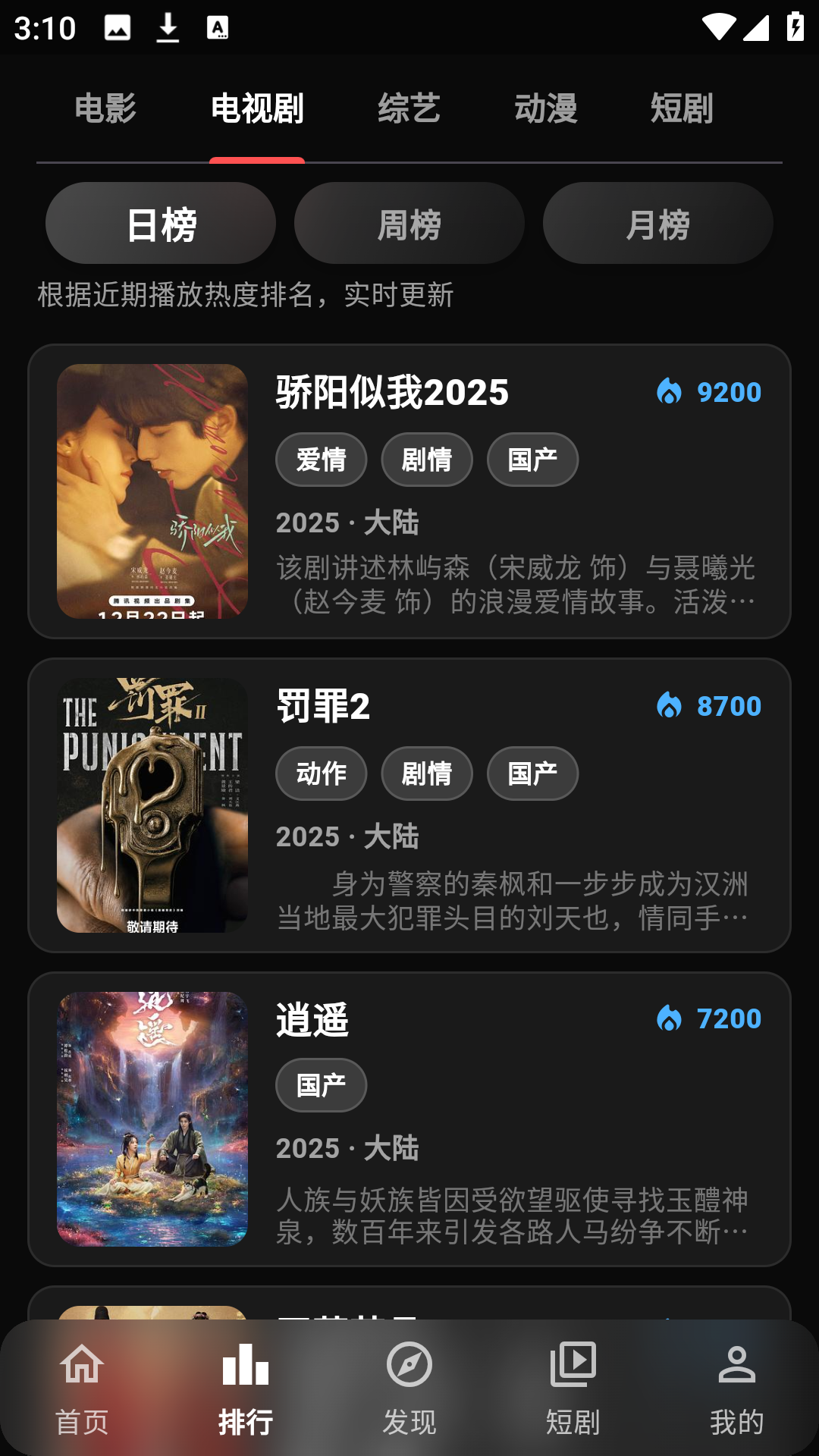Switch to 周榜 weekly ranking

coord(409,223)
